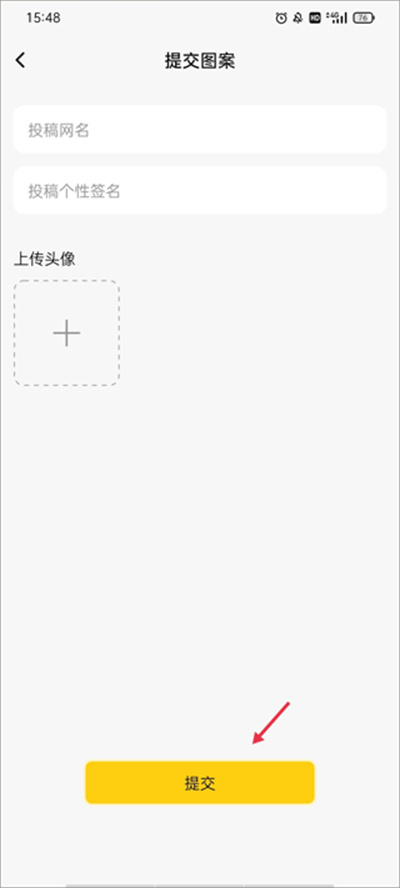Focus the 投稿个性签名 input field
The image size is (400, 888).
click(200, 190)
